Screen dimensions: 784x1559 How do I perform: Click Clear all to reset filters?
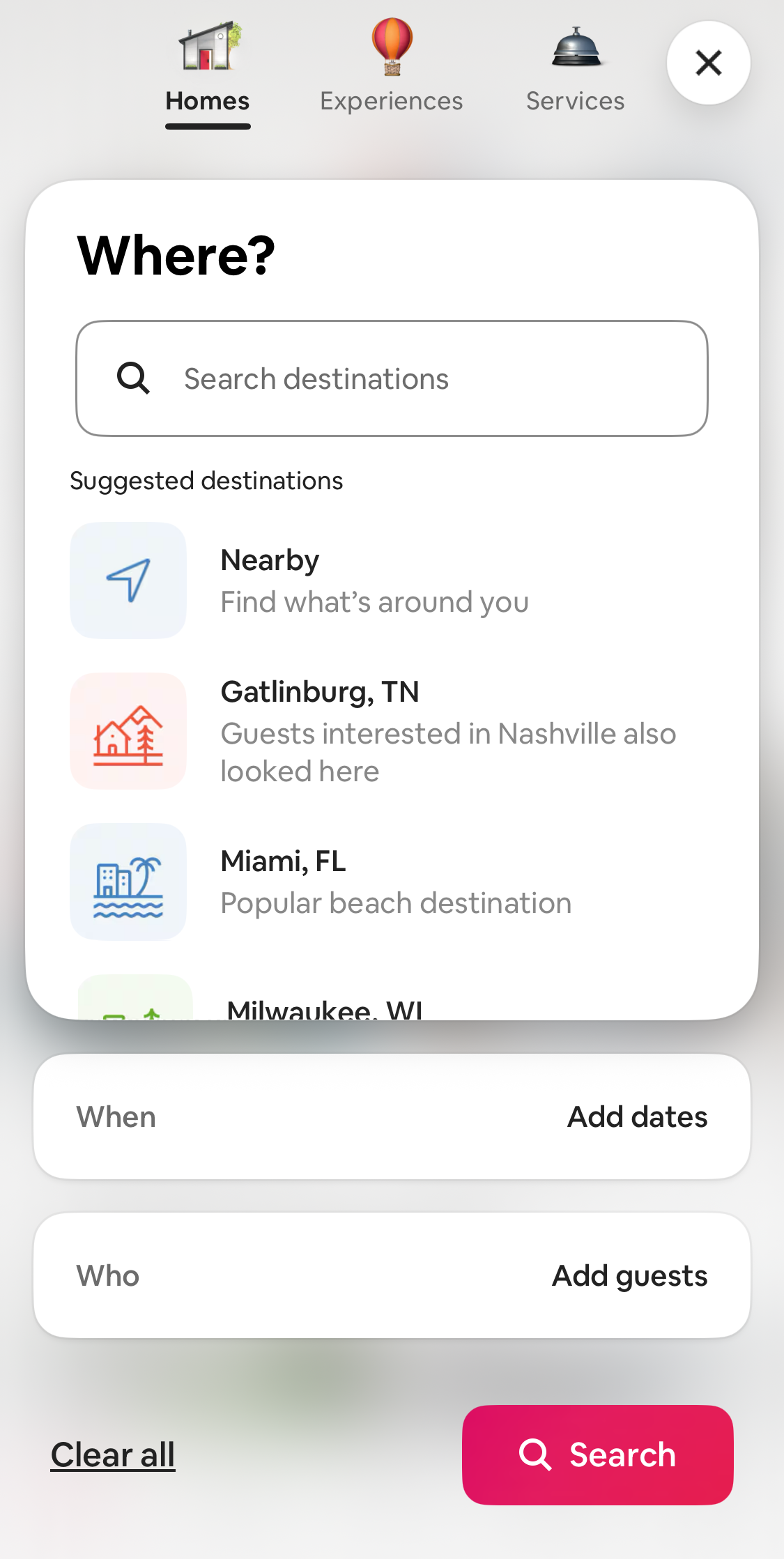pyautogui.click(x=113, y=1454)
